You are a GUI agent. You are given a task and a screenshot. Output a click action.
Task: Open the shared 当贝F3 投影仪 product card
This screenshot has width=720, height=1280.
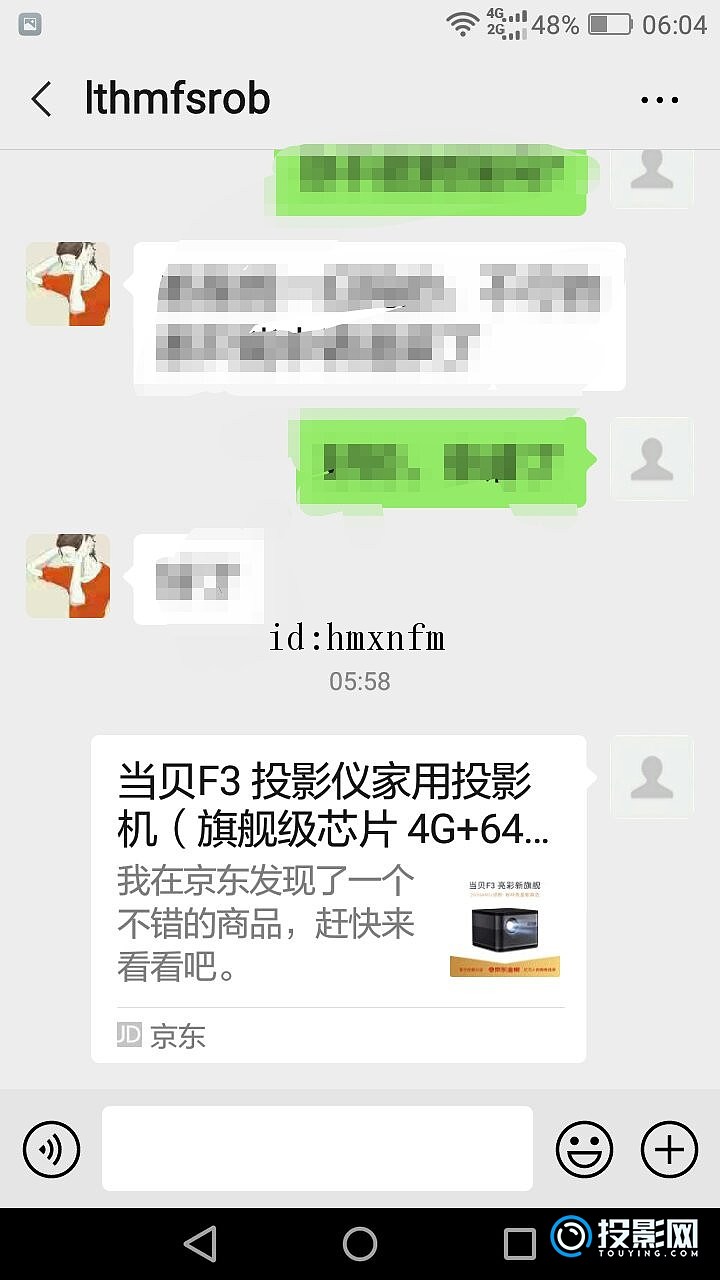(x=338, y=898)
